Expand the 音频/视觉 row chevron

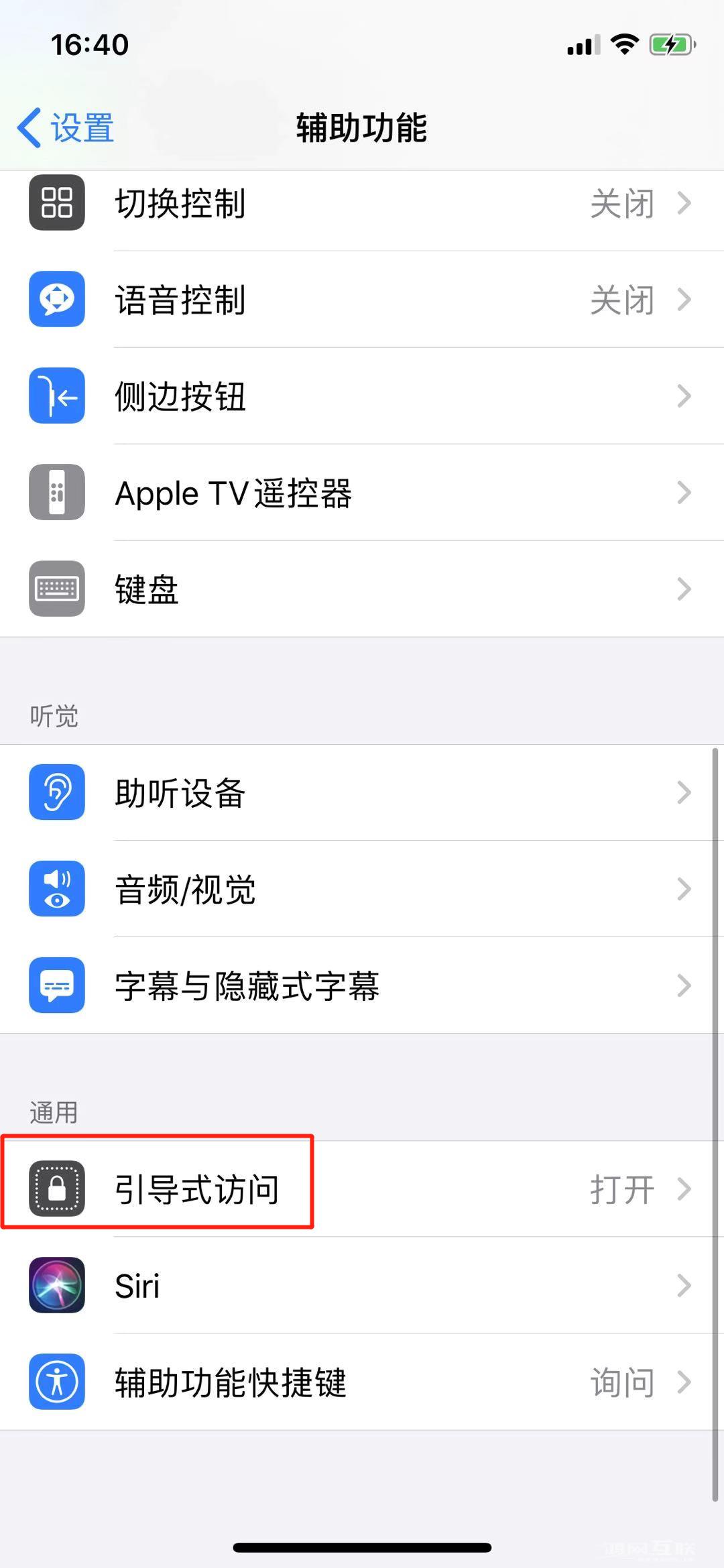(x=685, y=890)
